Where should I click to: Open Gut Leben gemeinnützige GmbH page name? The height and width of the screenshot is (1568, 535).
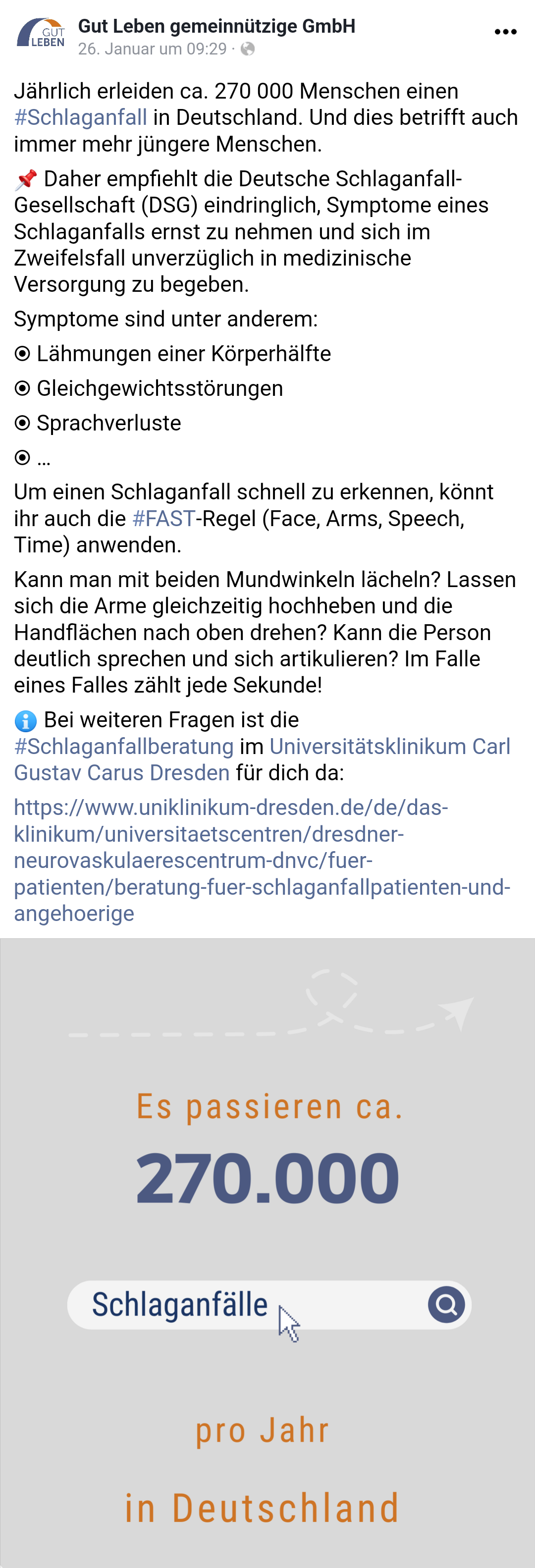coord(216,26)
